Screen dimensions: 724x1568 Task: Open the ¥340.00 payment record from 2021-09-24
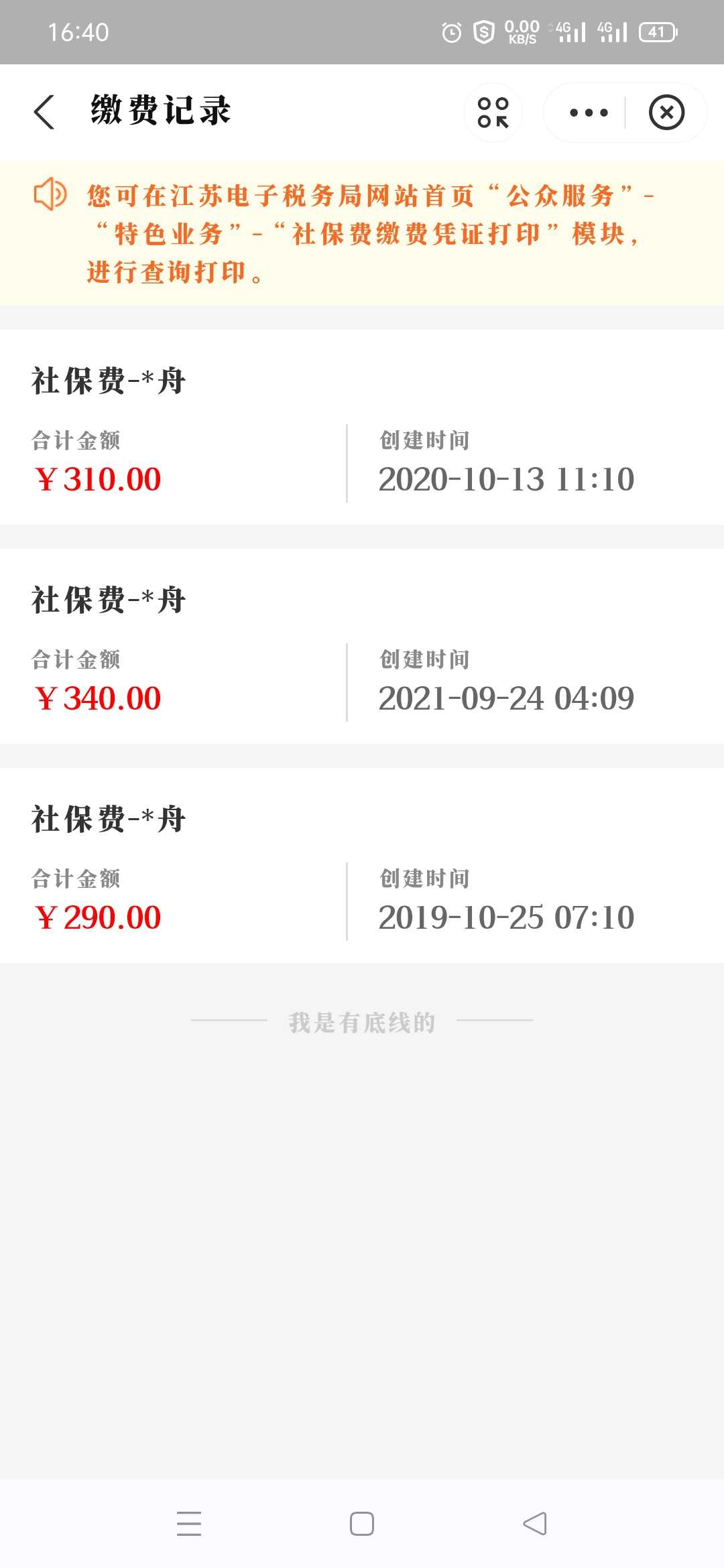click(x=362, y=646)
